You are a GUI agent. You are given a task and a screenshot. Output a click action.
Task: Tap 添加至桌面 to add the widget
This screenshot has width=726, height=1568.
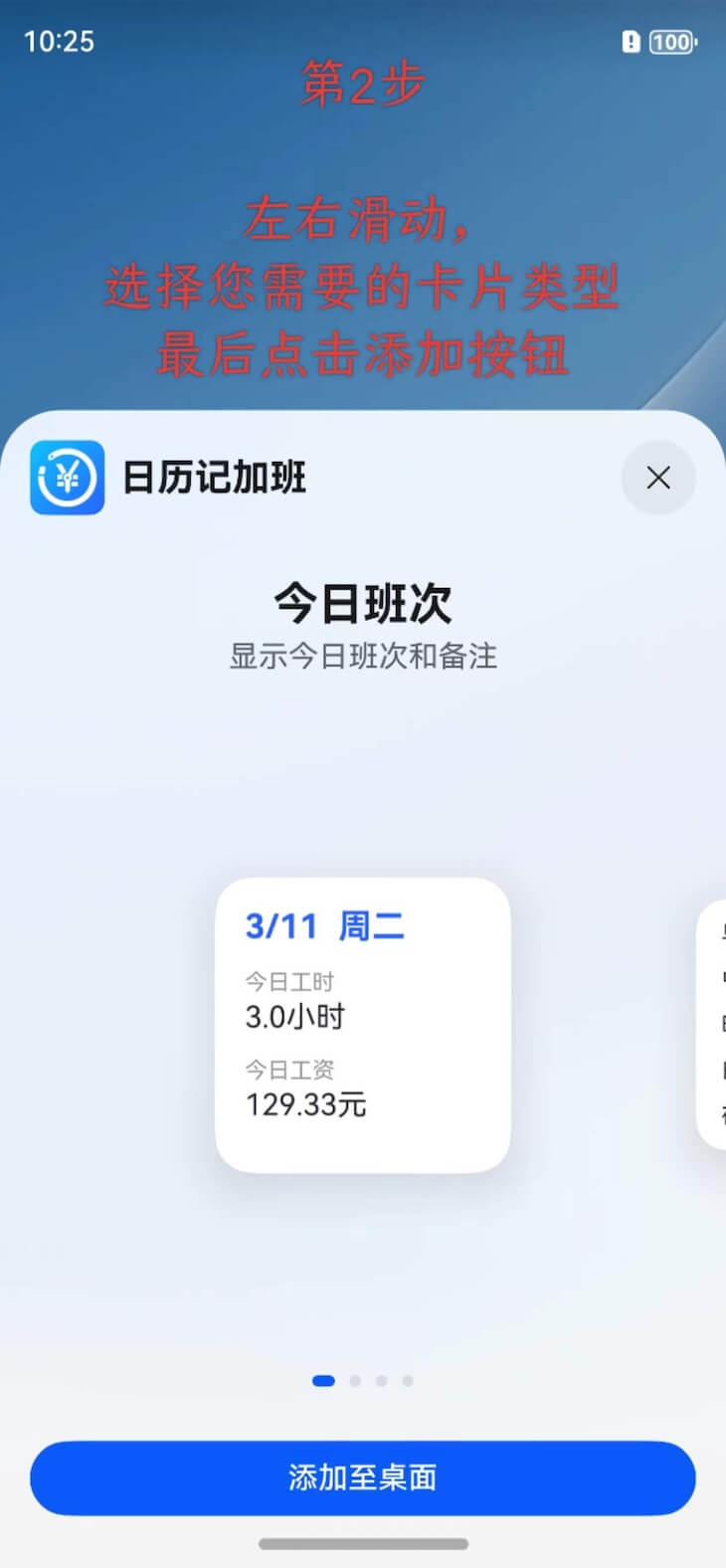point(362,1477)
